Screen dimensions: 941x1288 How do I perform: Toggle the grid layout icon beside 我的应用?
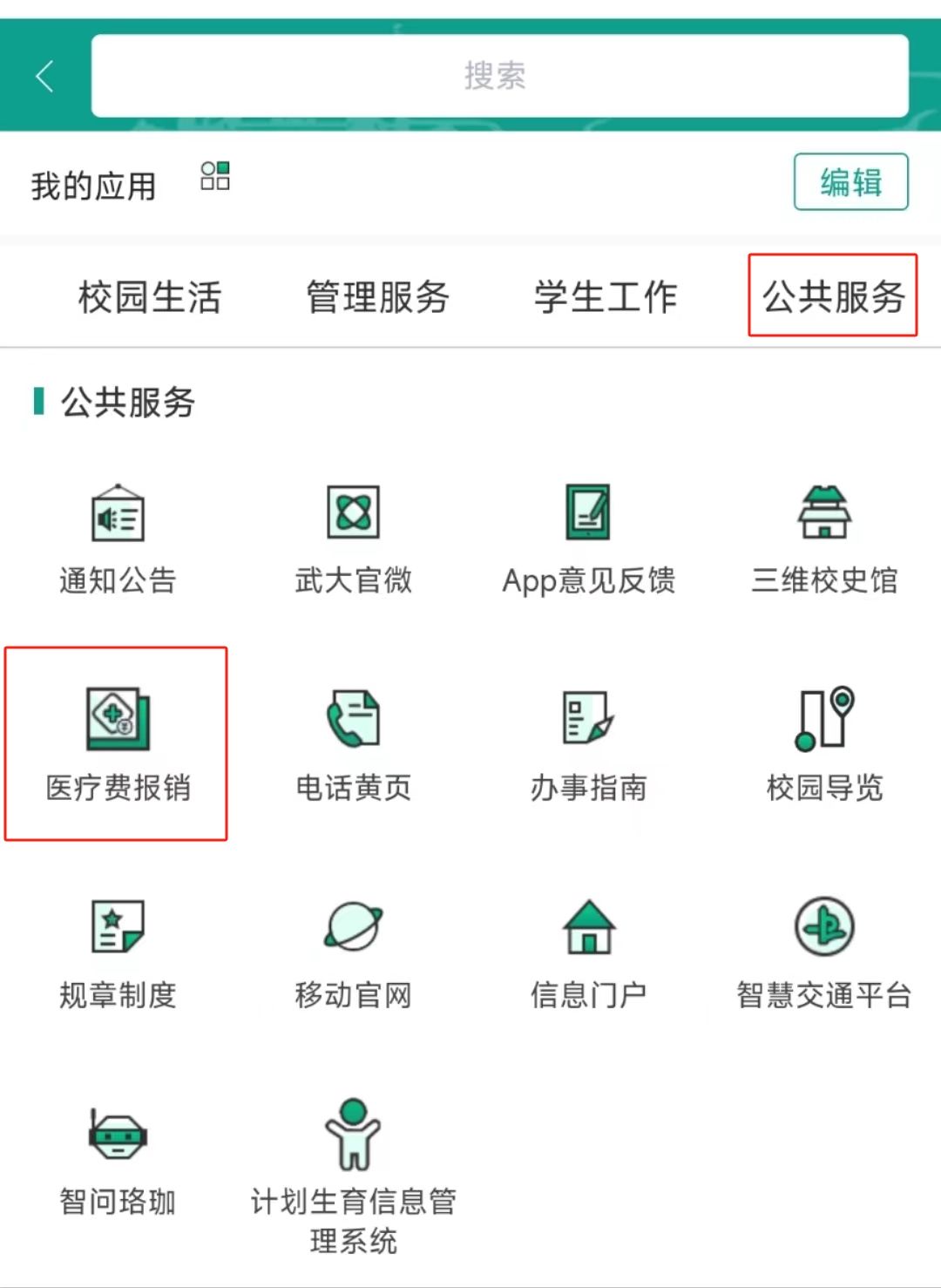pos(215,176)
